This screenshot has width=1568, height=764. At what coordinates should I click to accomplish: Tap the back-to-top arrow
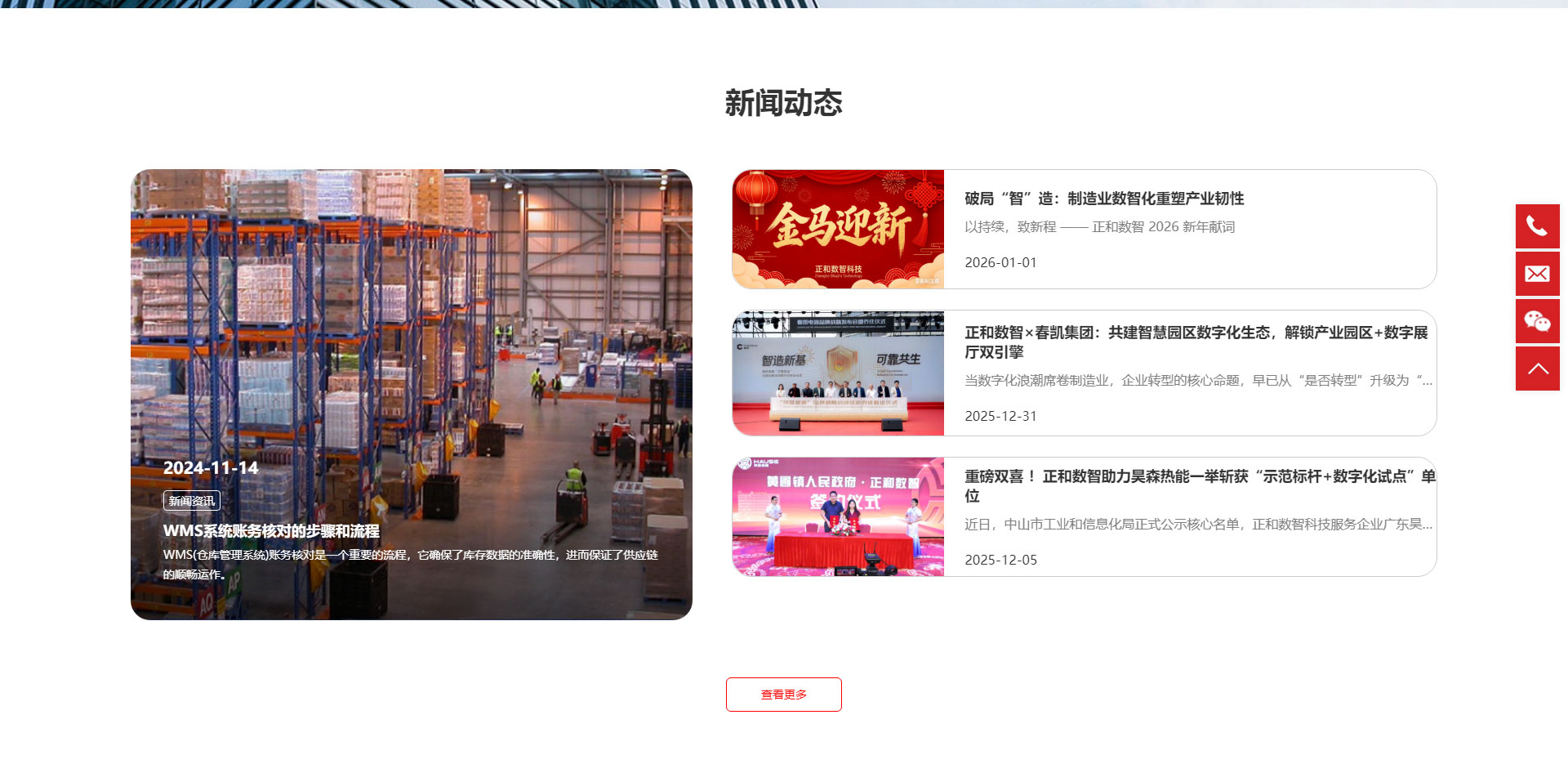coord(1537,369)
